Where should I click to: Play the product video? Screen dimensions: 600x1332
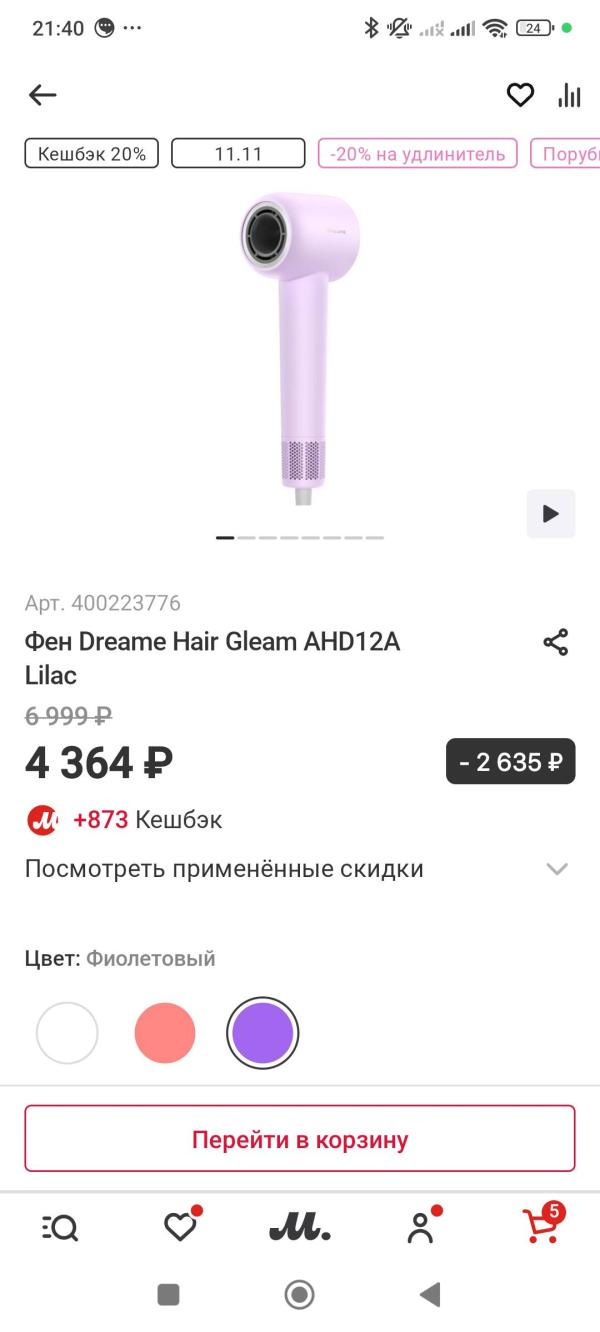click(551, 514)
